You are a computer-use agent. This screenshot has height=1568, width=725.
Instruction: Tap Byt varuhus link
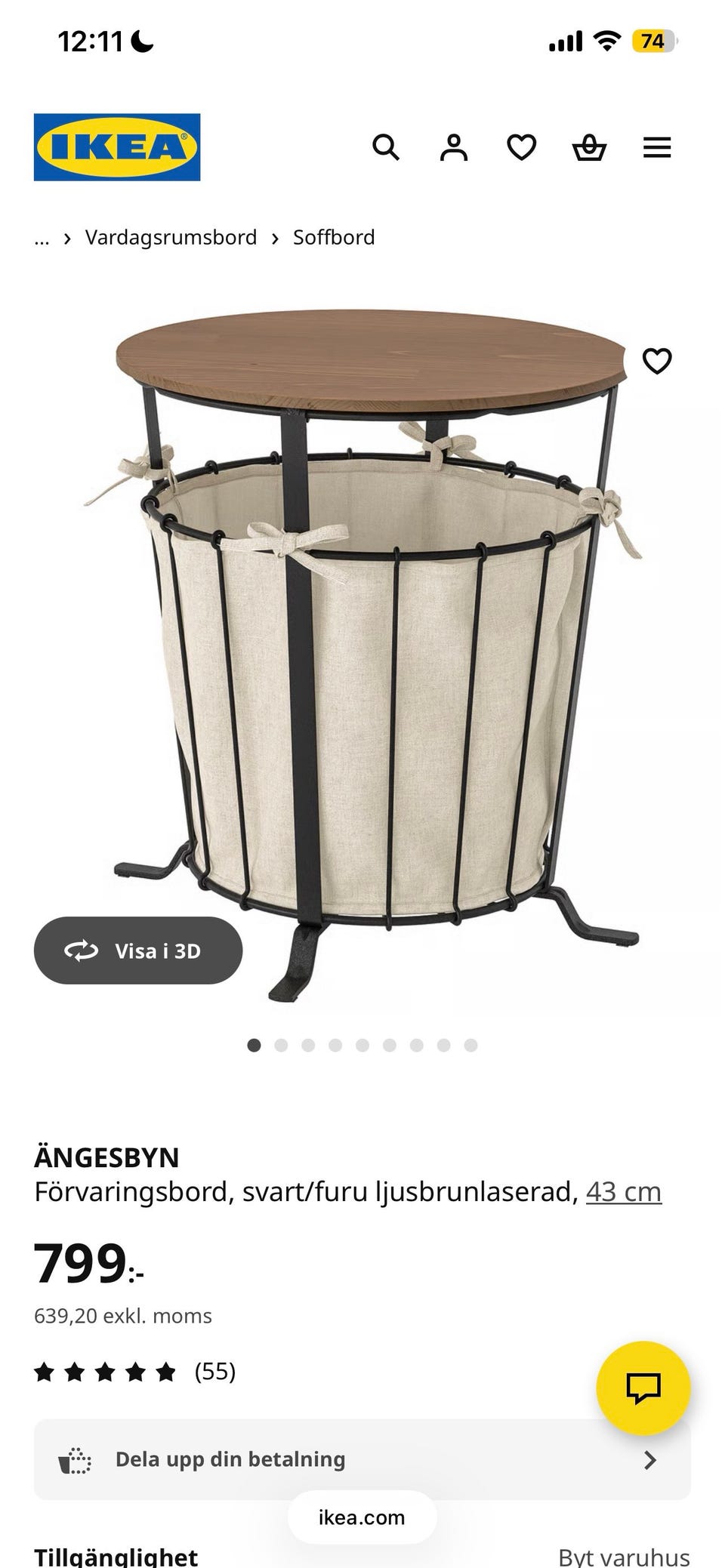(x=624, y=1555)
